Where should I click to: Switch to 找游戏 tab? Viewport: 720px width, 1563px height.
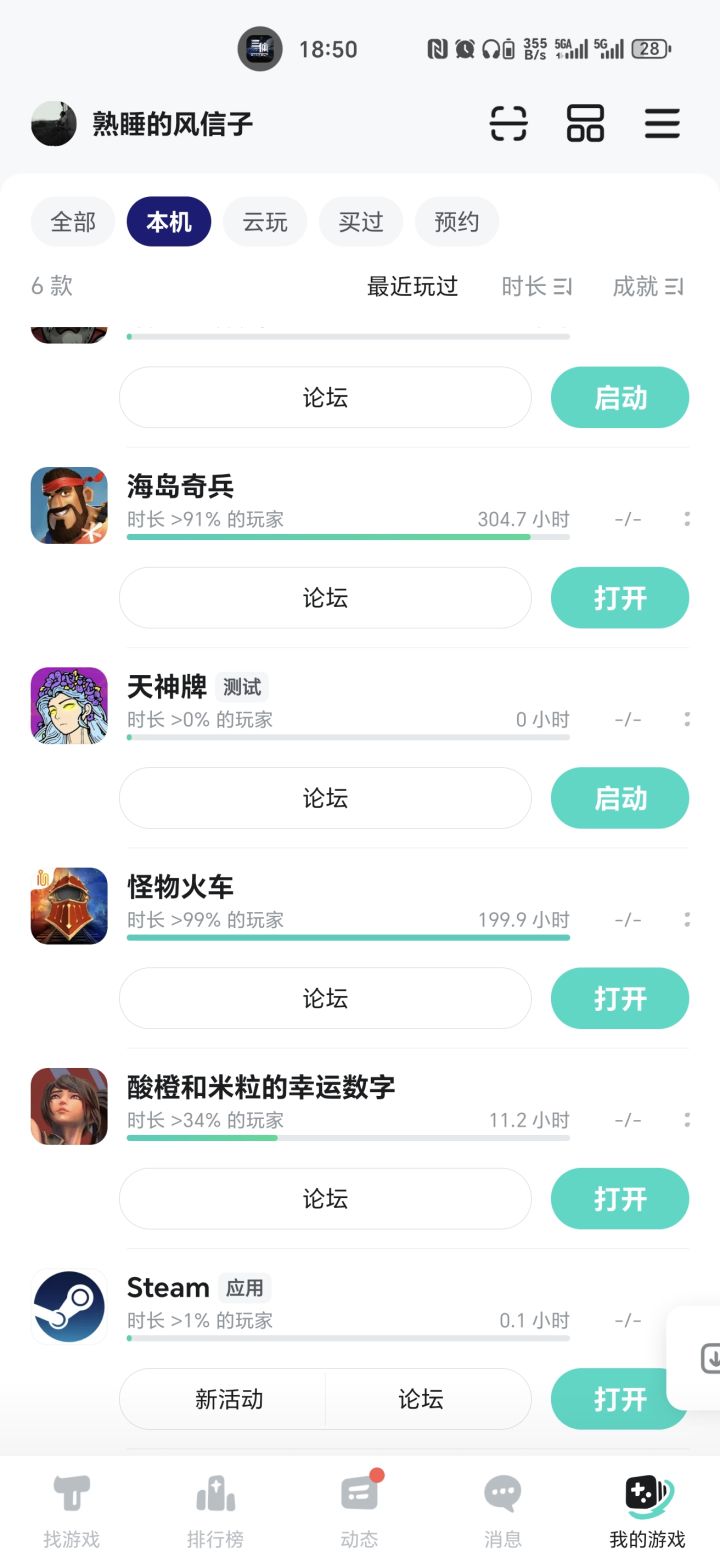tap(72, 1510)
